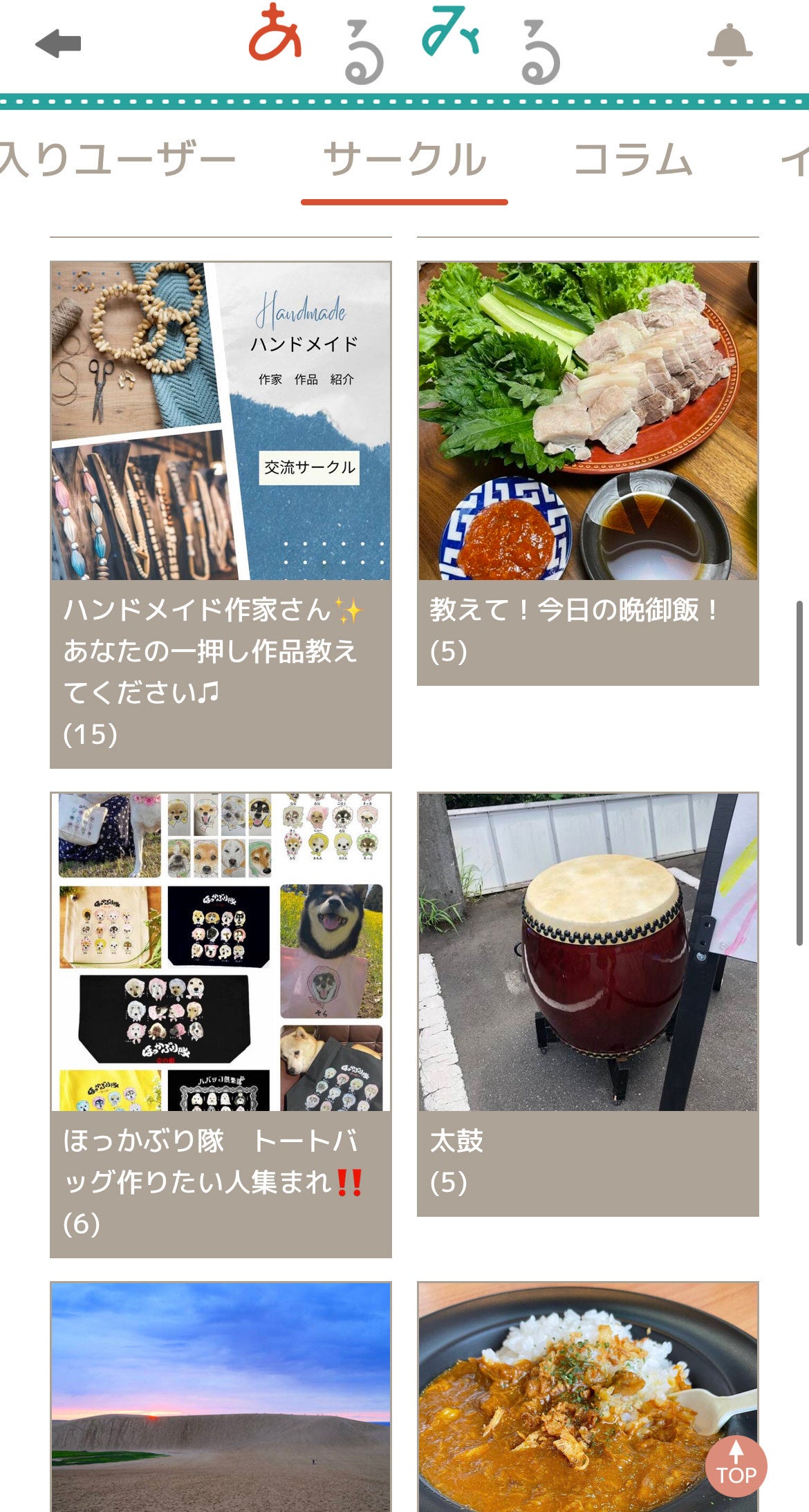Select the サークル tab

[404, 160]
